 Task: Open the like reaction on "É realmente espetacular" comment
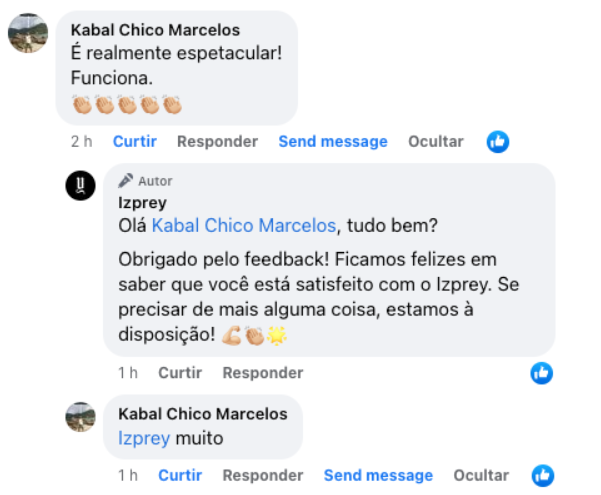click(497, 142)
